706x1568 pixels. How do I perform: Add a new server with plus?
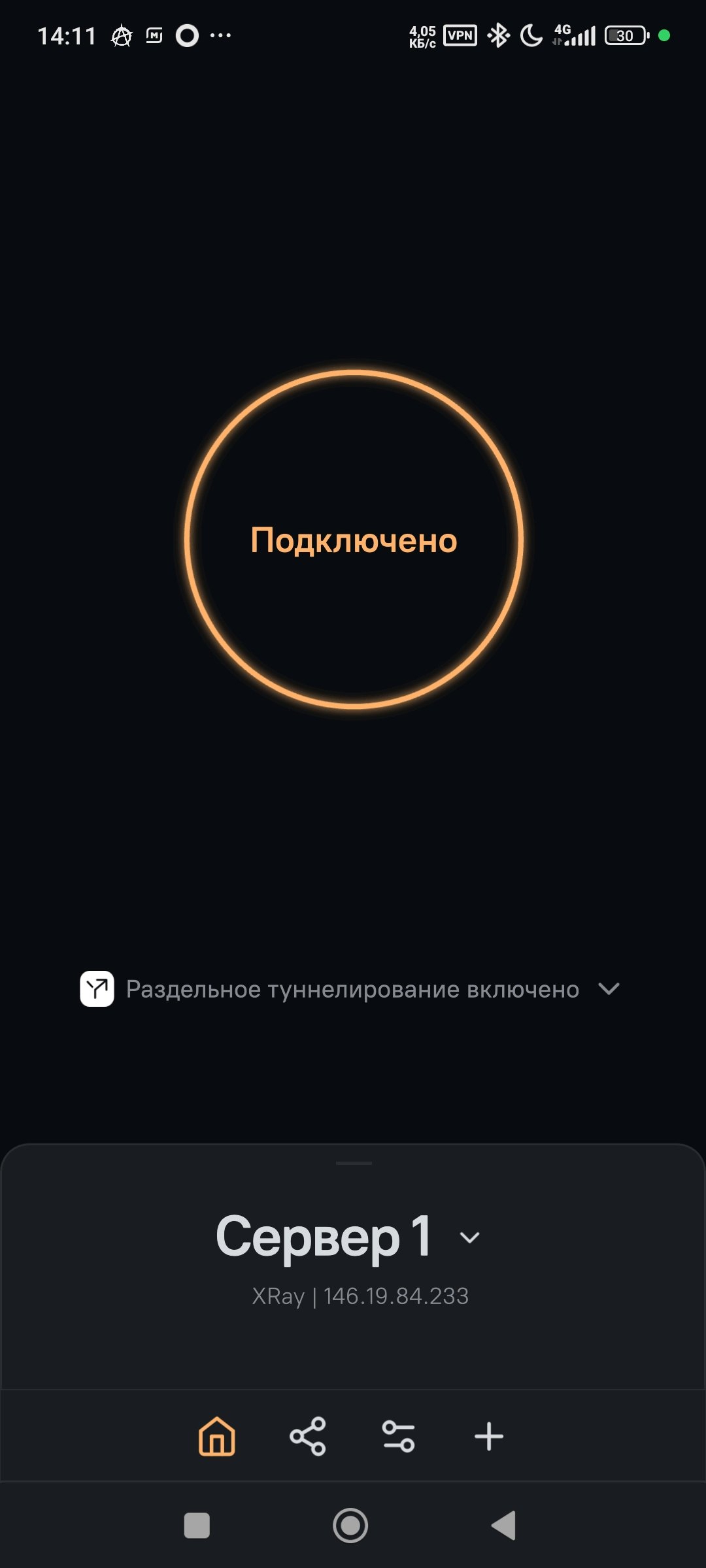pyautogui.click(x=489, y=1437)
